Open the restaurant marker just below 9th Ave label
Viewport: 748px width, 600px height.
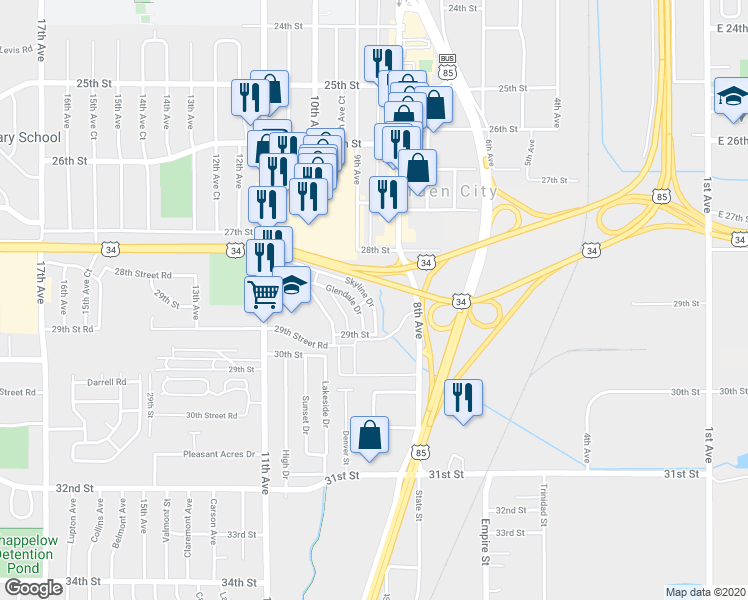[388, 197]
